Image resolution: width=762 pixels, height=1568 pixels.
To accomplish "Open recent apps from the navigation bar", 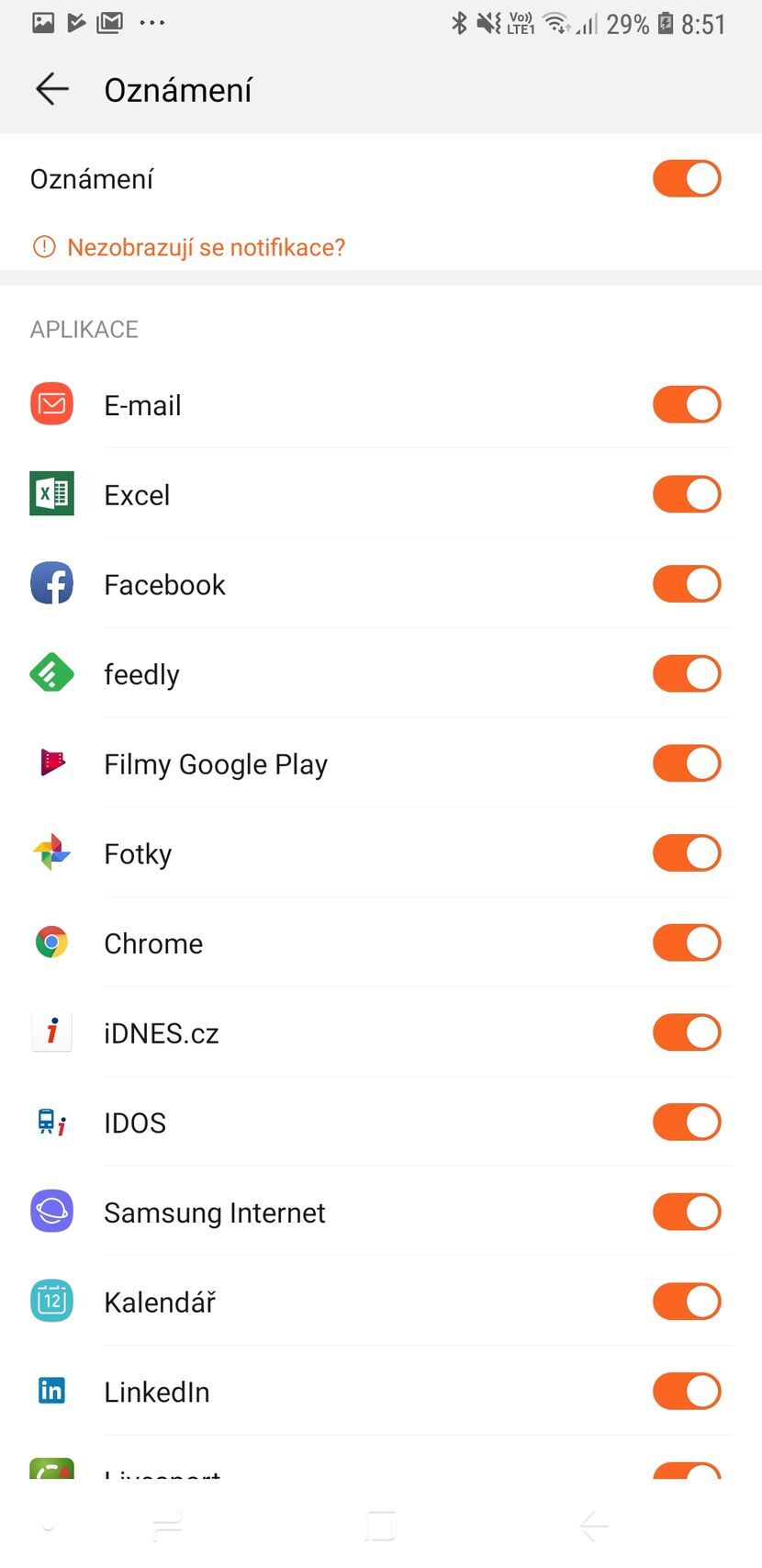I will [168, 1526].
